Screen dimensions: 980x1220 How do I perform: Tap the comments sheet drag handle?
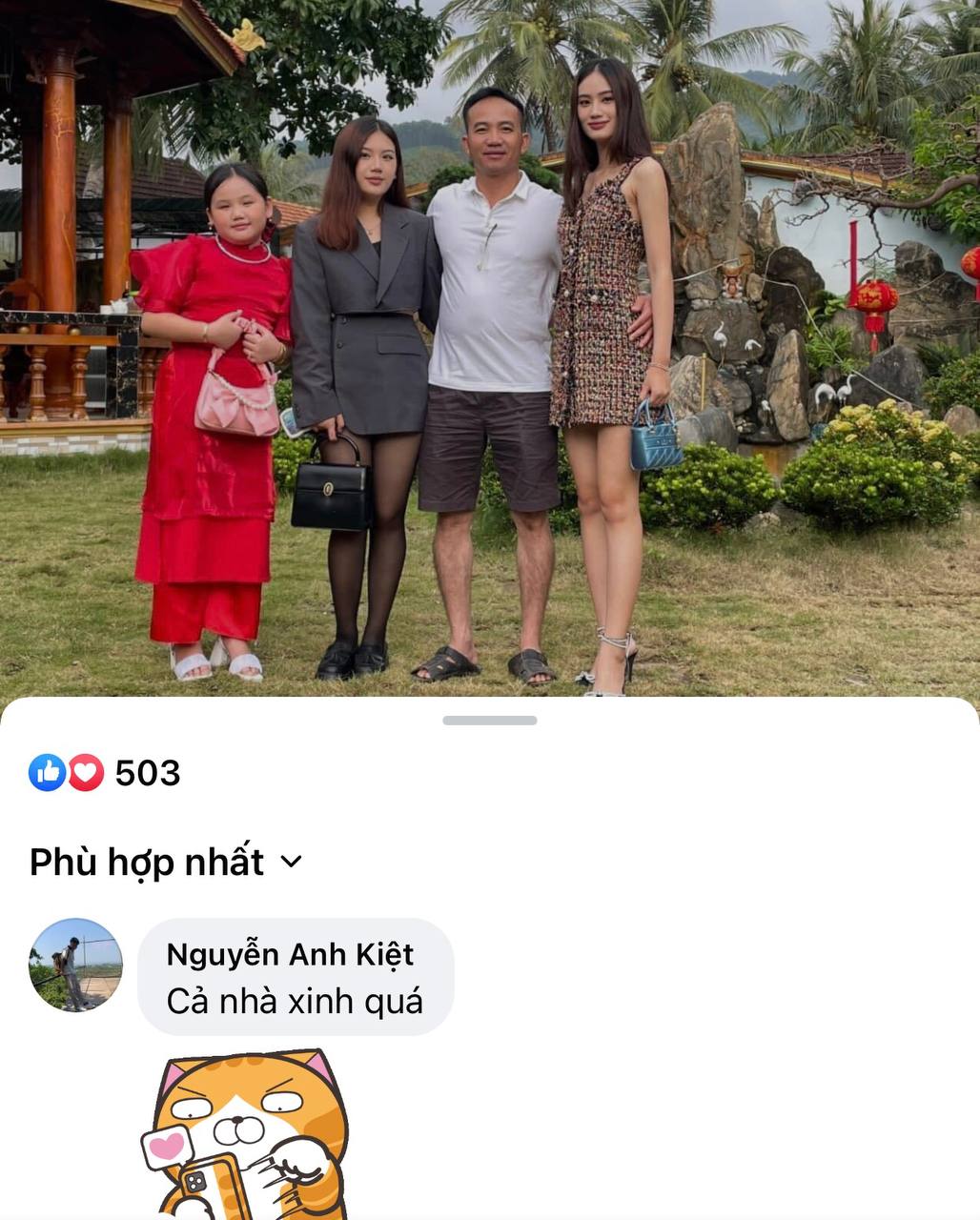click(490, 721)
